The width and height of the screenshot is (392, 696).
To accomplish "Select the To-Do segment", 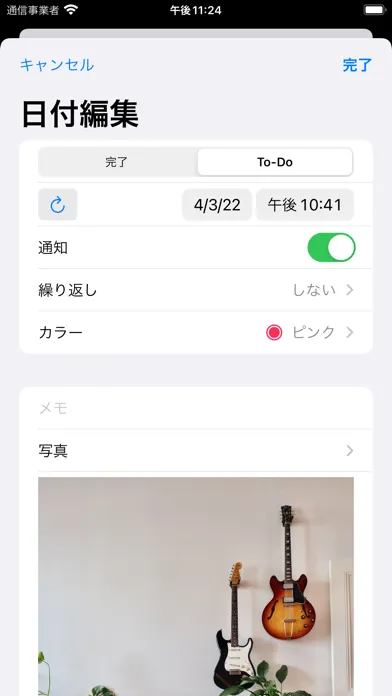I will click(x=275, y=162).
